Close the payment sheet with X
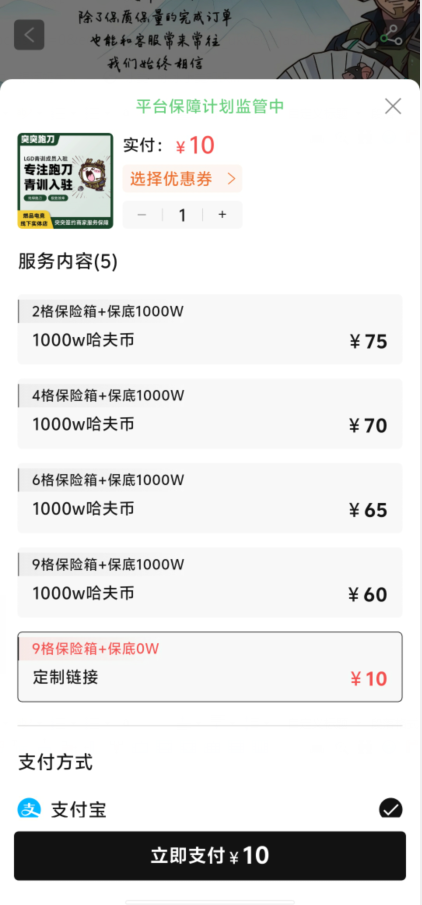The image size is (422, 905). (x=393, y=106)
